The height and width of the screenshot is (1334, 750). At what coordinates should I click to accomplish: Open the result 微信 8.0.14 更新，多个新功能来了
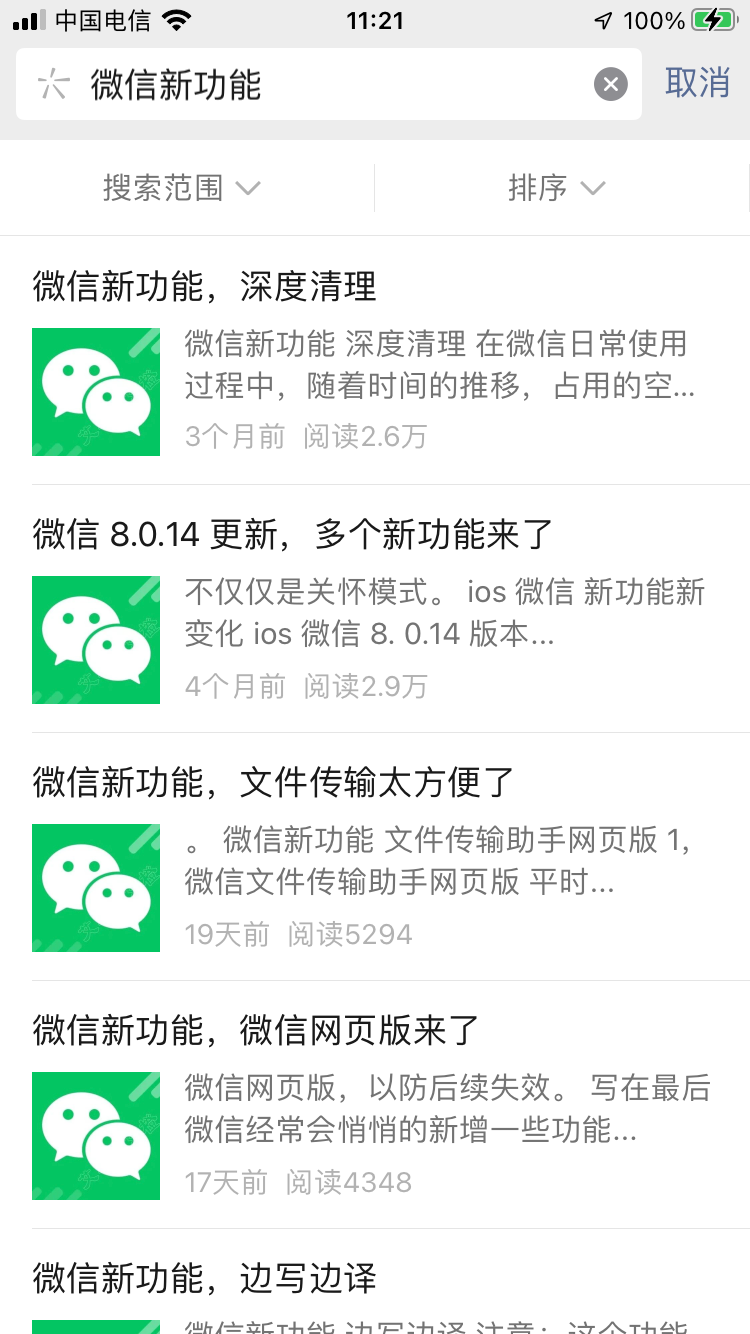click(x=293, y=535)
